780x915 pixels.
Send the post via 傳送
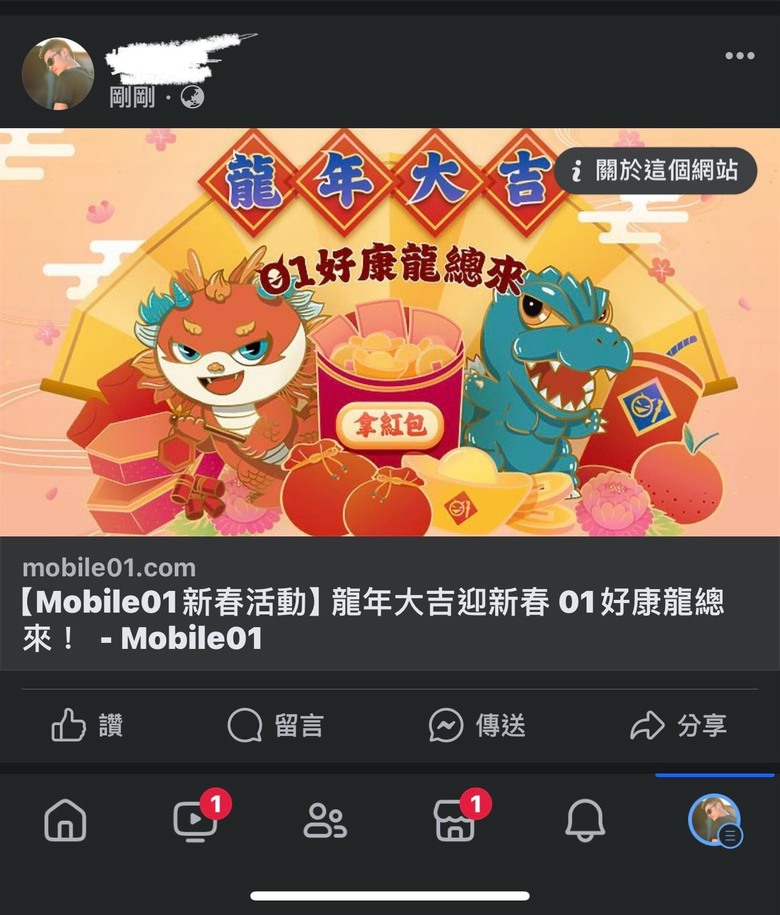pyautogui.click(x=477, y=725)
